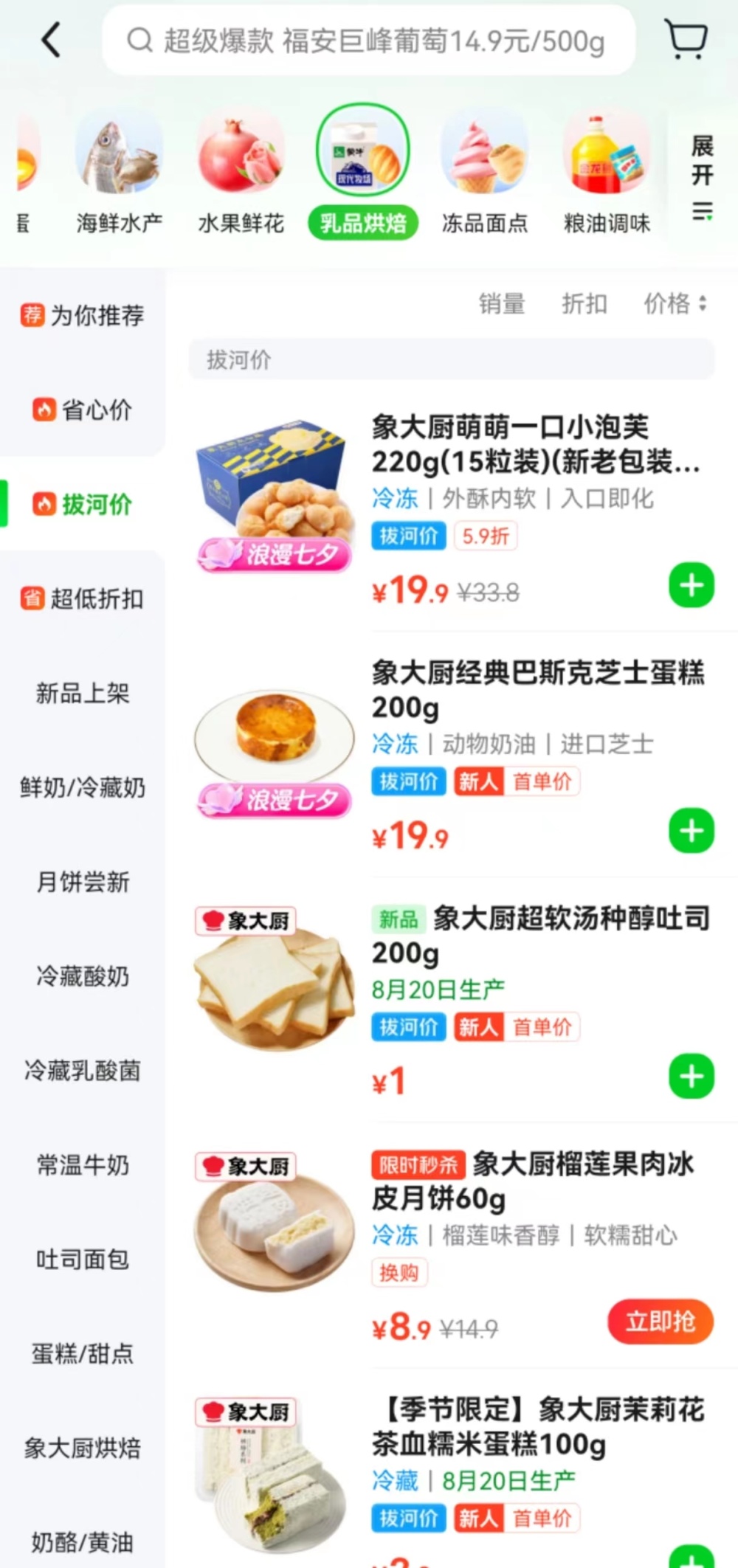Open the 吐司面包 subcategory

click(x=83, y=1260)
